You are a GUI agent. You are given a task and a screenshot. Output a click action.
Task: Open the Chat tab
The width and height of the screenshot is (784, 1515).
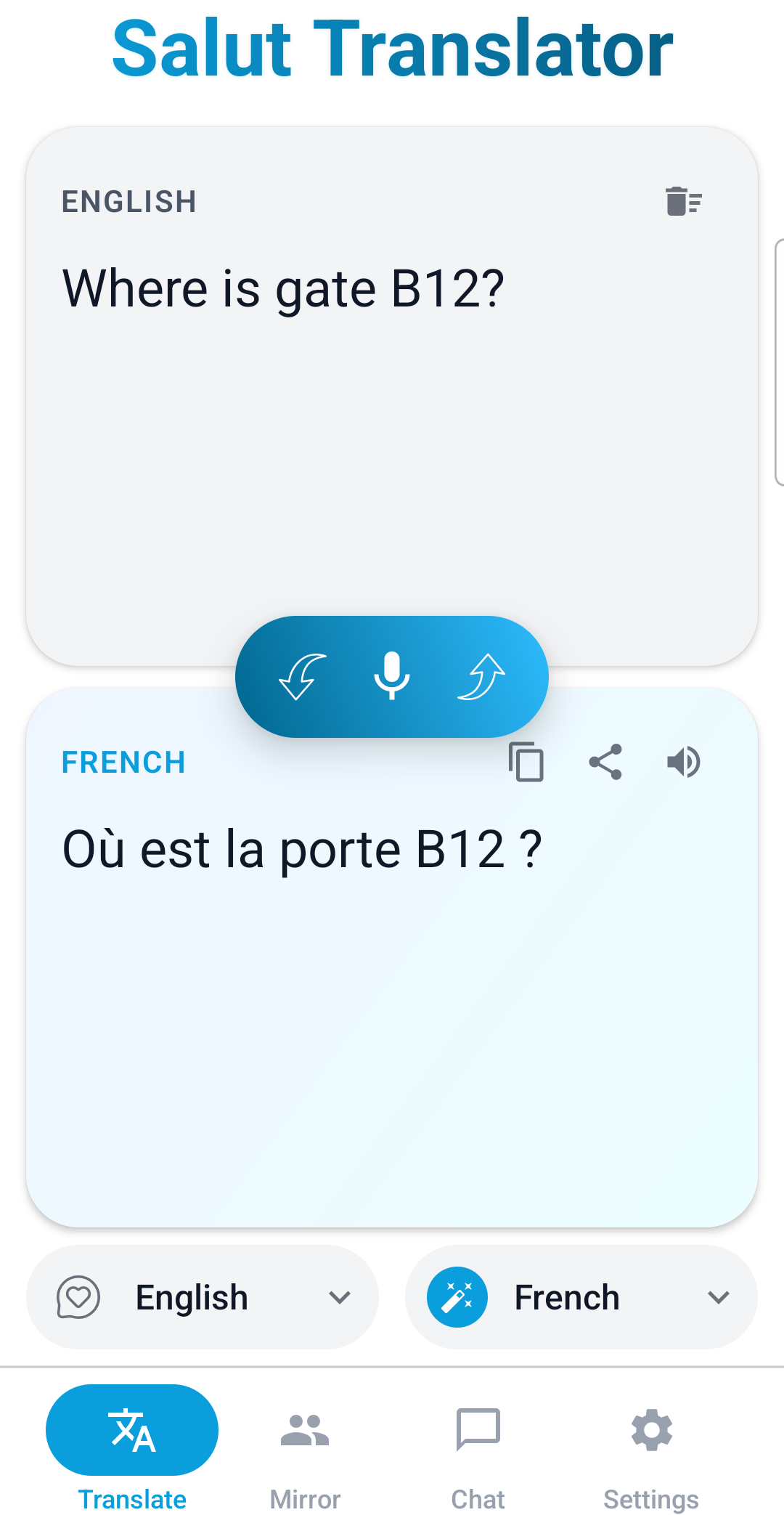pyautogui.click(x=478, y=1445)
